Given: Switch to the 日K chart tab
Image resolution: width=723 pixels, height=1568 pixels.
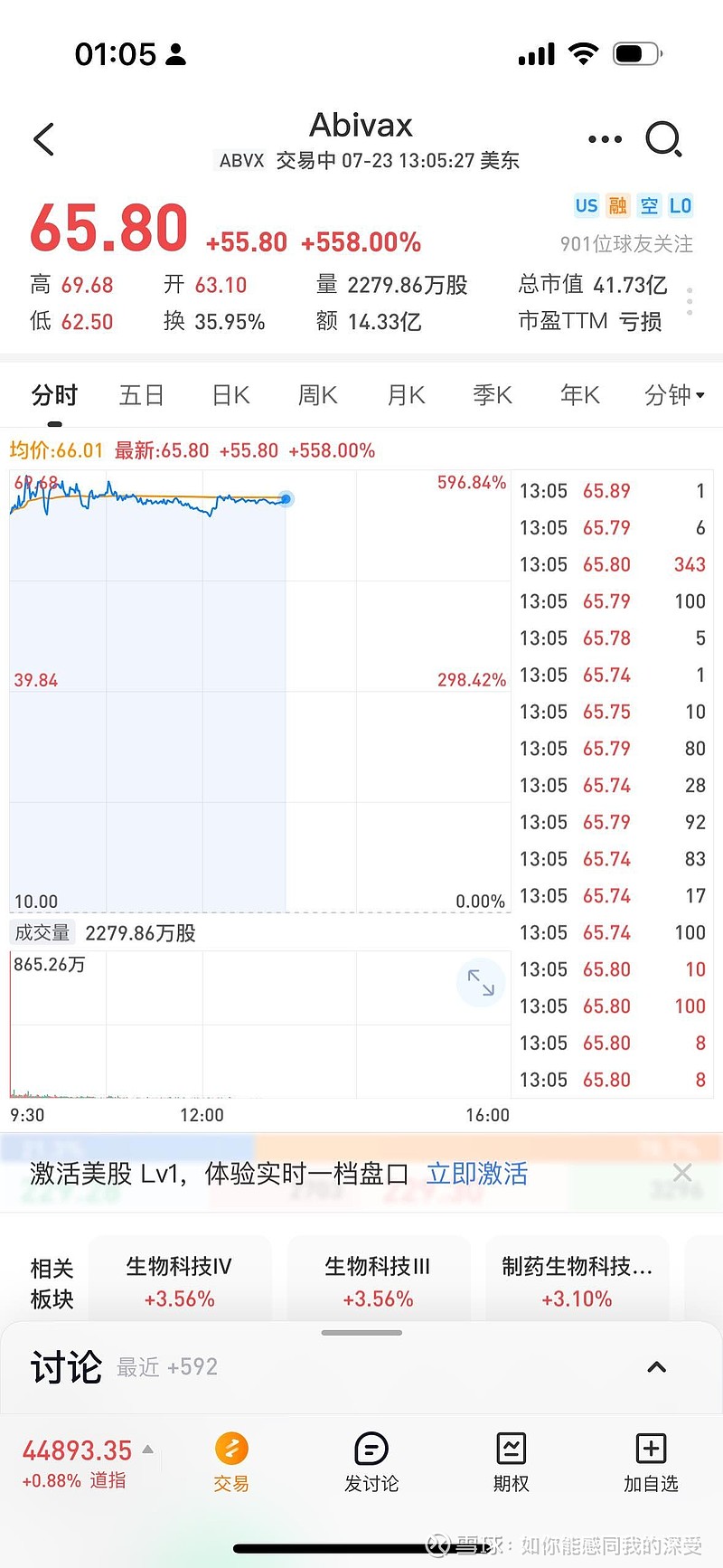Looking at the screenshot, I should pyautogui.click(x=230, y=395).
